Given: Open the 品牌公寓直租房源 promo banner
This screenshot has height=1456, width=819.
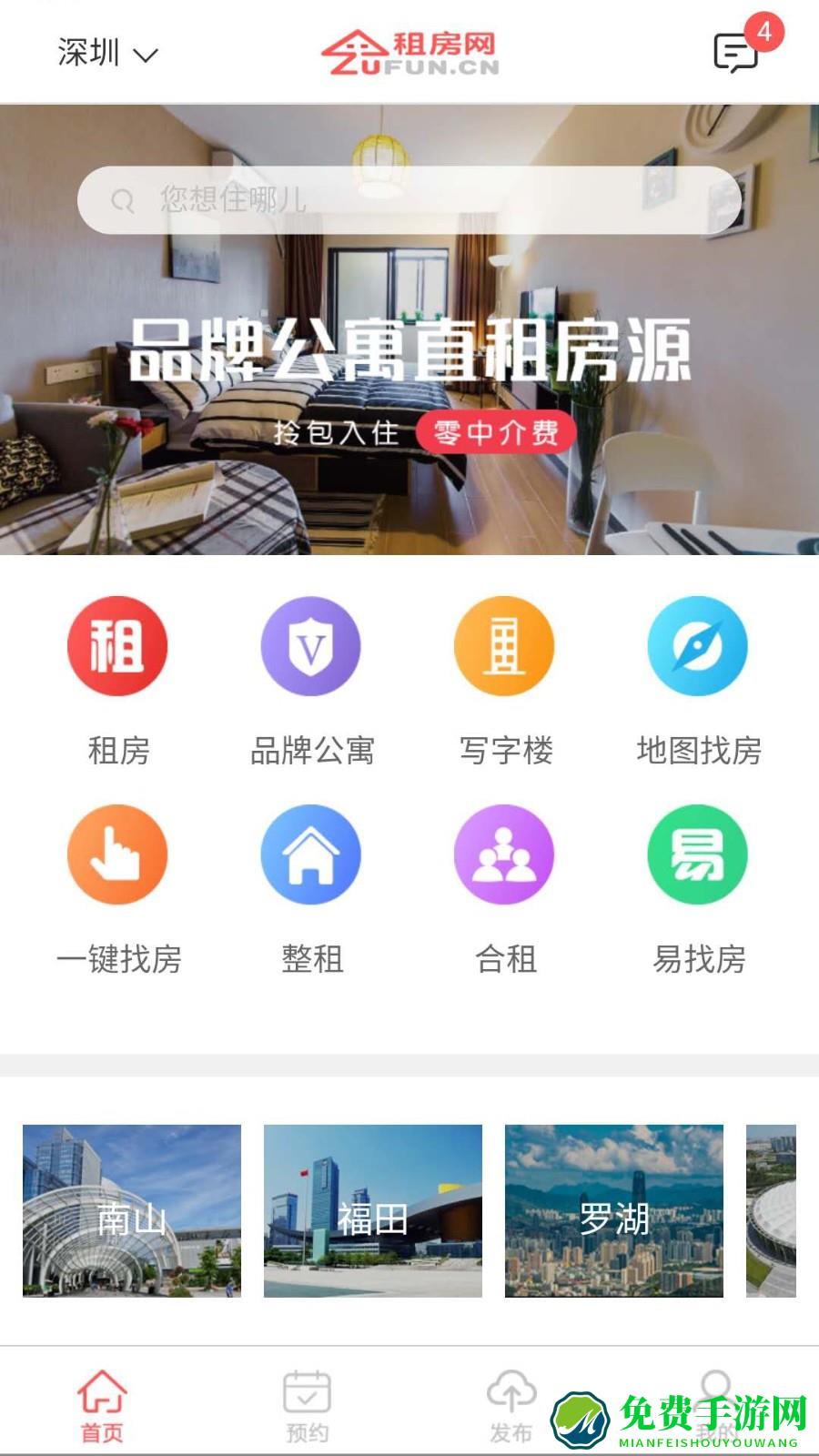Looking at the screenshot, I should tap(409, 355).
